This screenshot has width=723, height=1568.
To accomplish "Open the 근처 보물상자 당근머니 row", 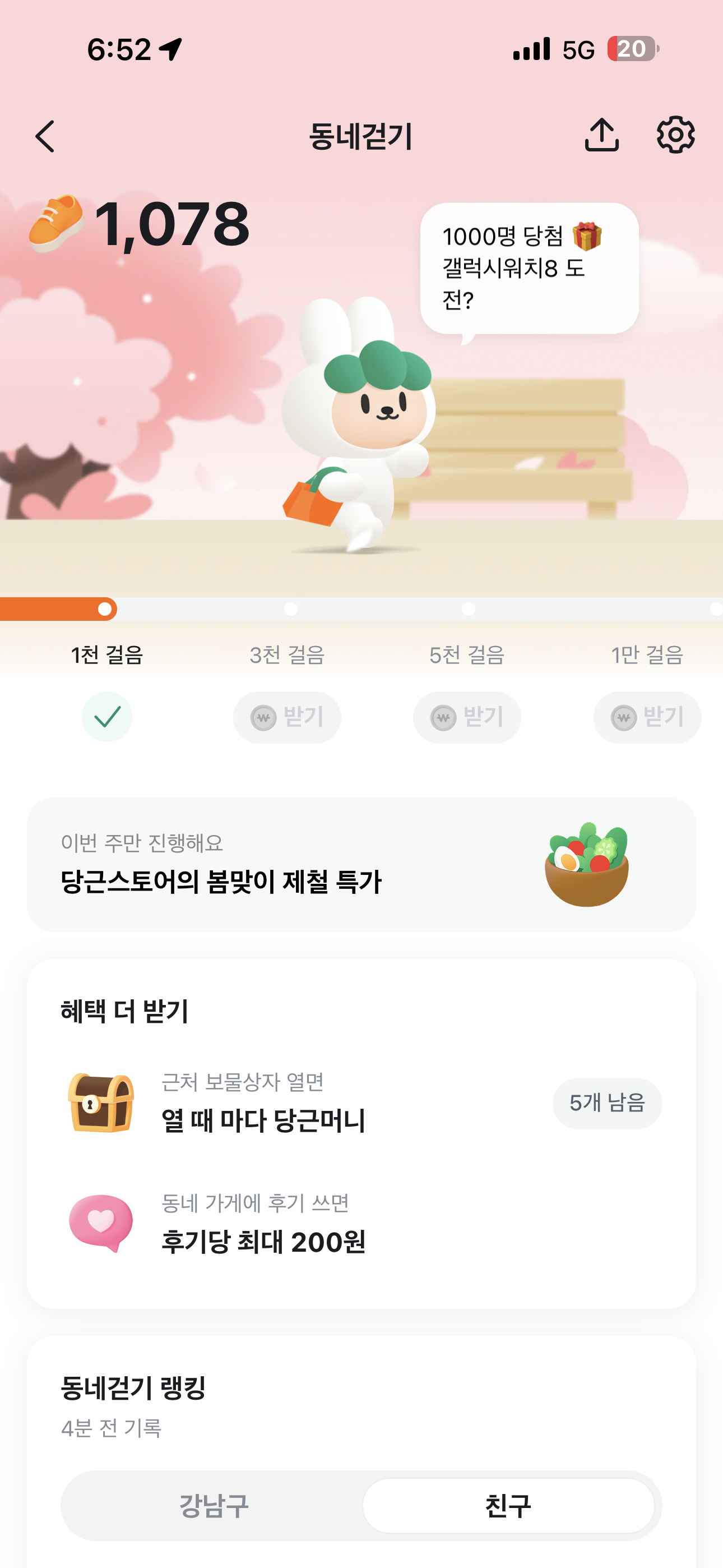I will coord(361,1103).
